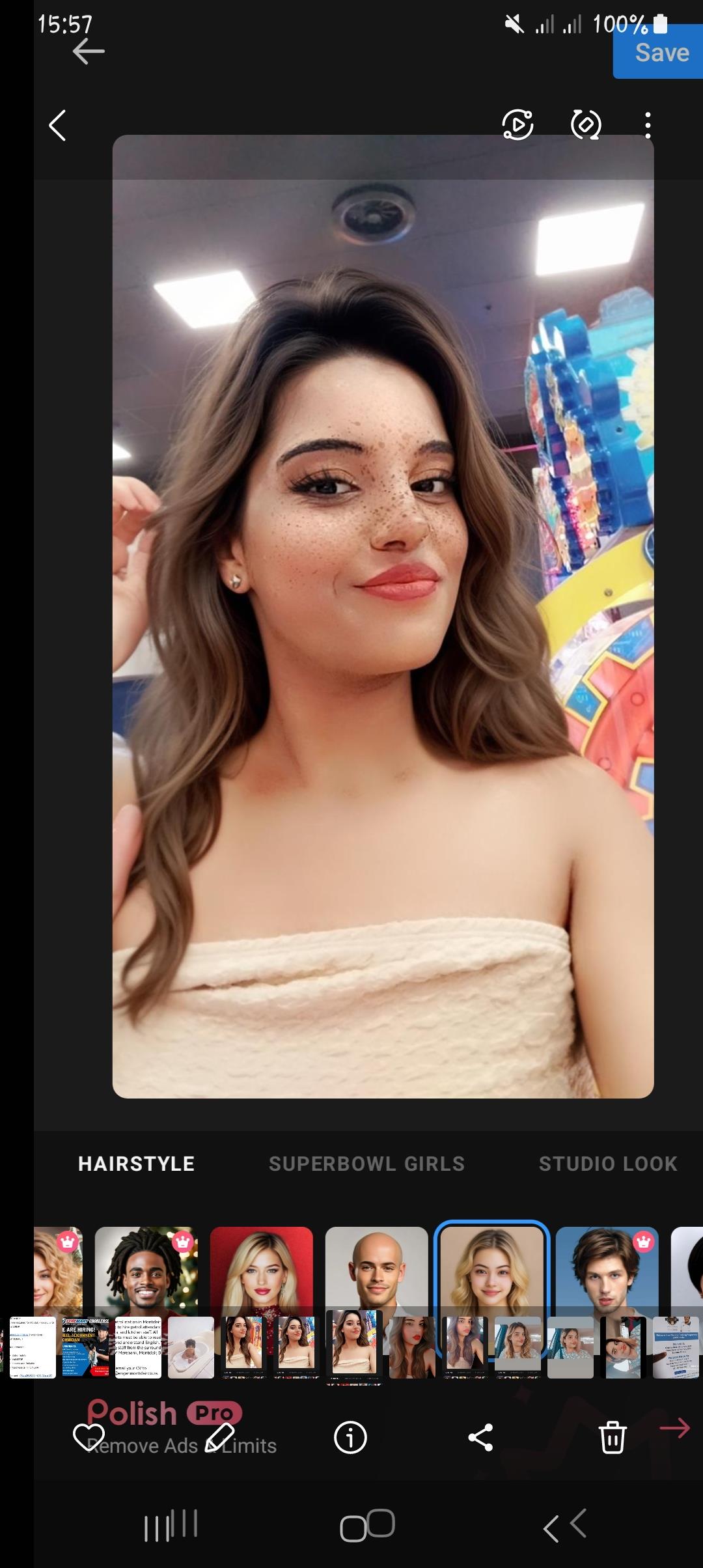The width and height of the screenshot is (703, 1568).
Task: Mark this photo as favorite
Action: pyautogui.click(x=89, y=1438)
